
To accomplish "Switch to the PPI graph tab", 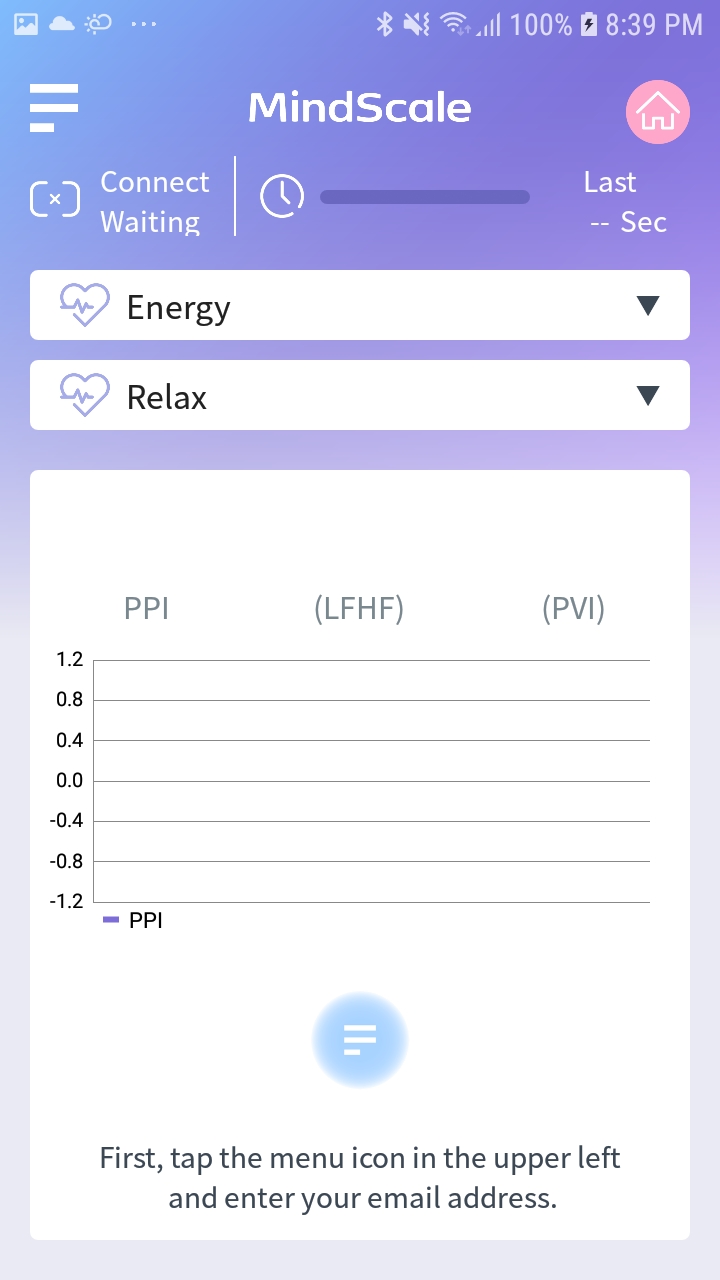I will tap(146, 608).
